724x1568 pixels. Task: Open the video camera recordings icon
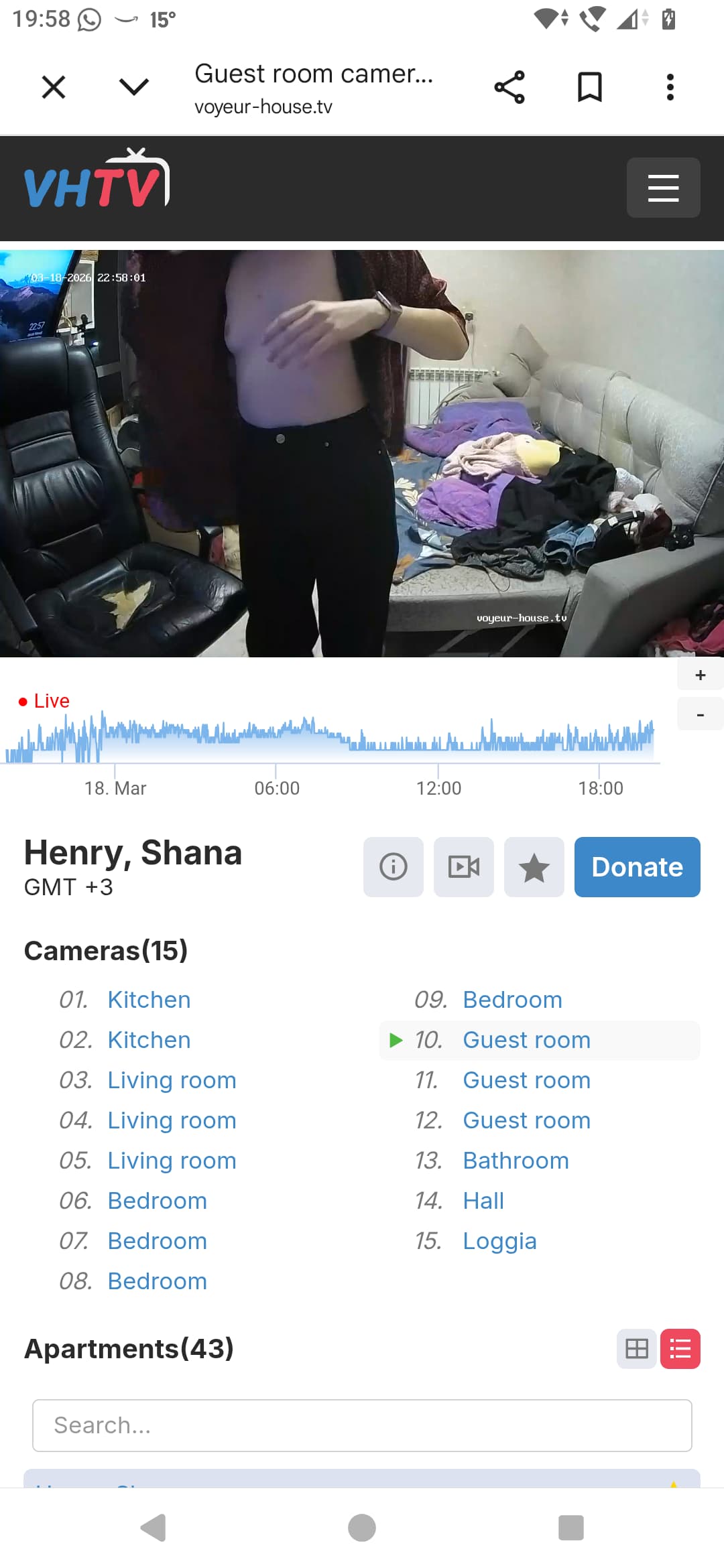click(x=464, y=866)
